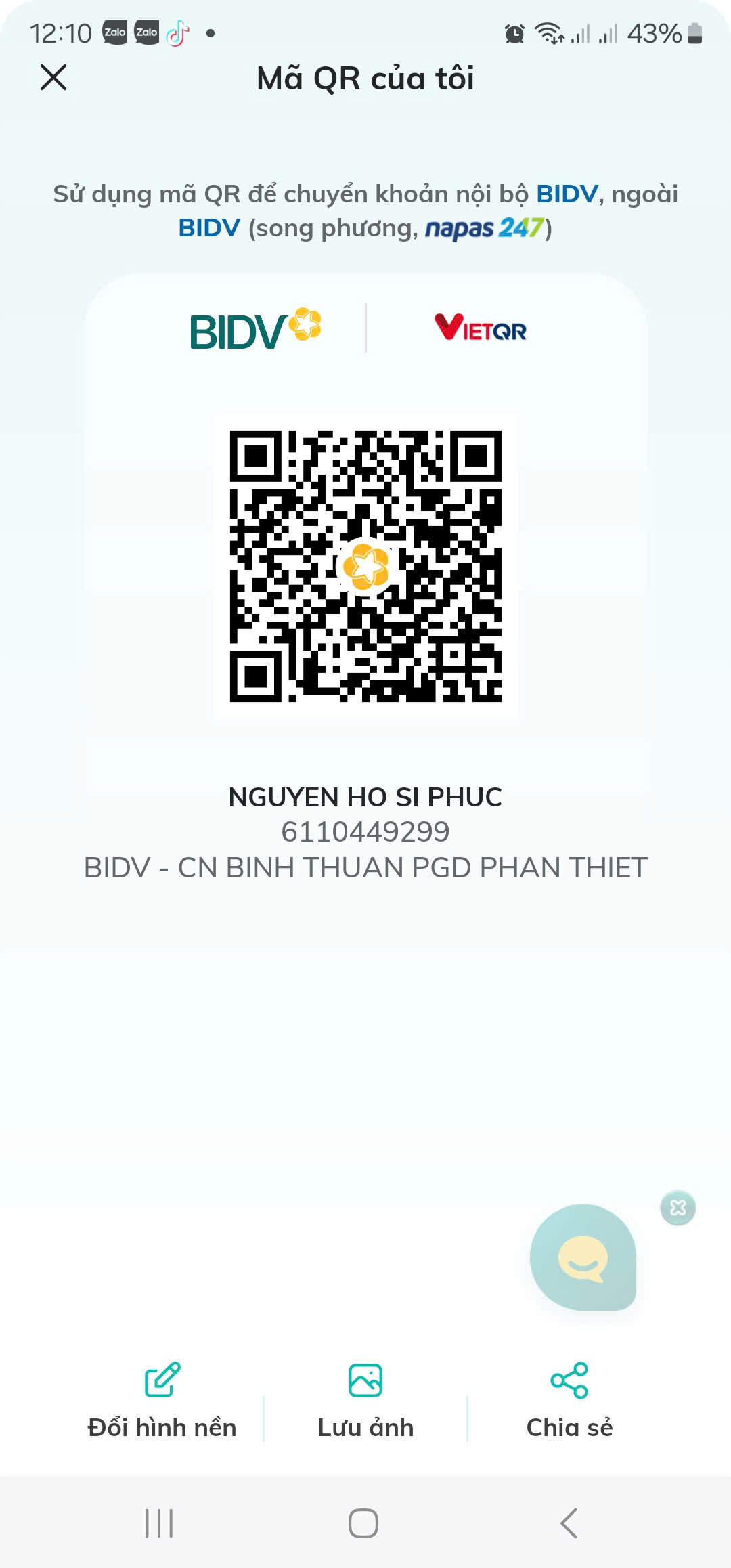Dismiss the floating chat bubble
Screen dimensions: 731x1568
[678, 1208]
